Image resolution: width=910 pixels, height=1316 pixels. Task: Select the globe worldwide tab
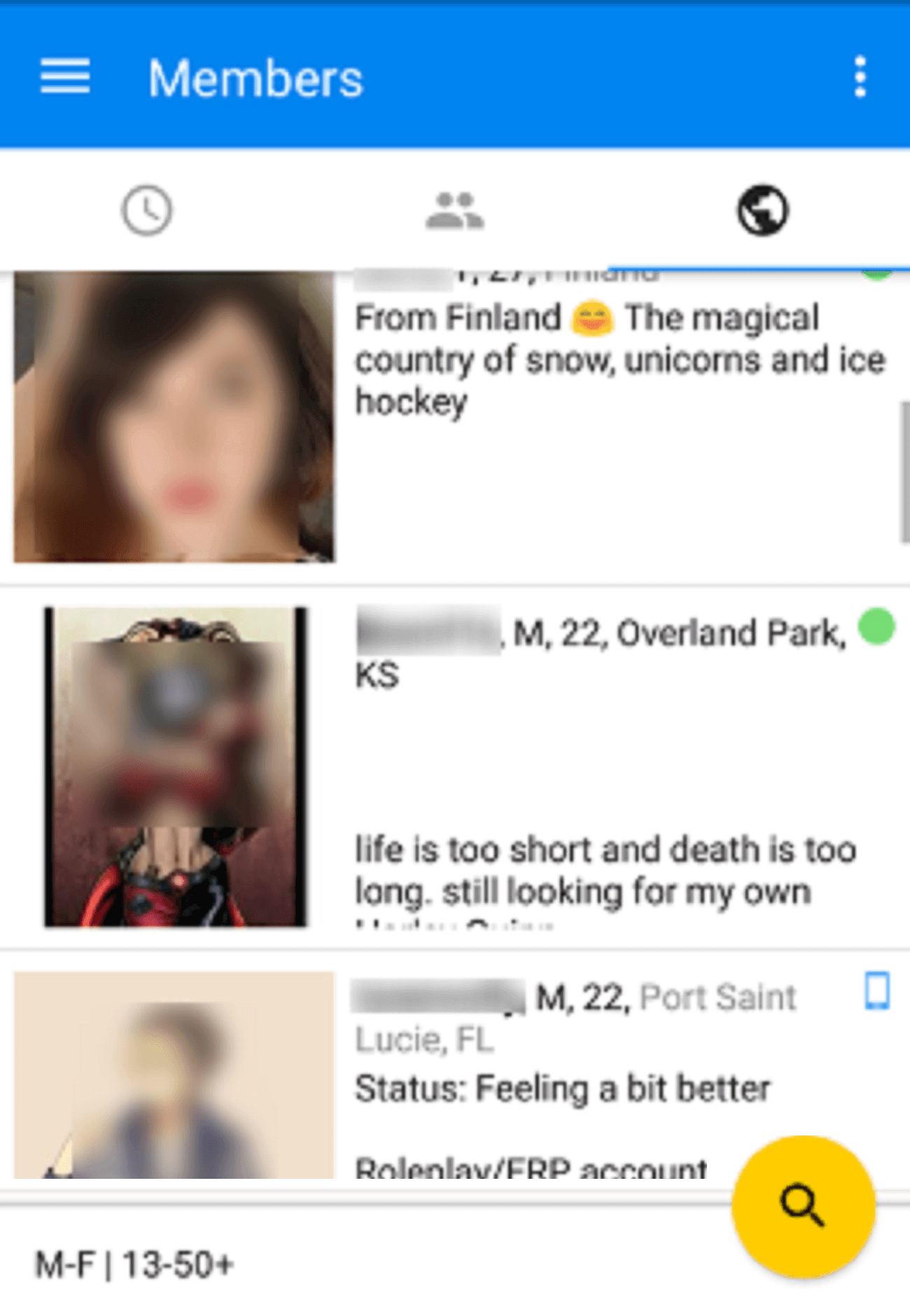(762, 210)
